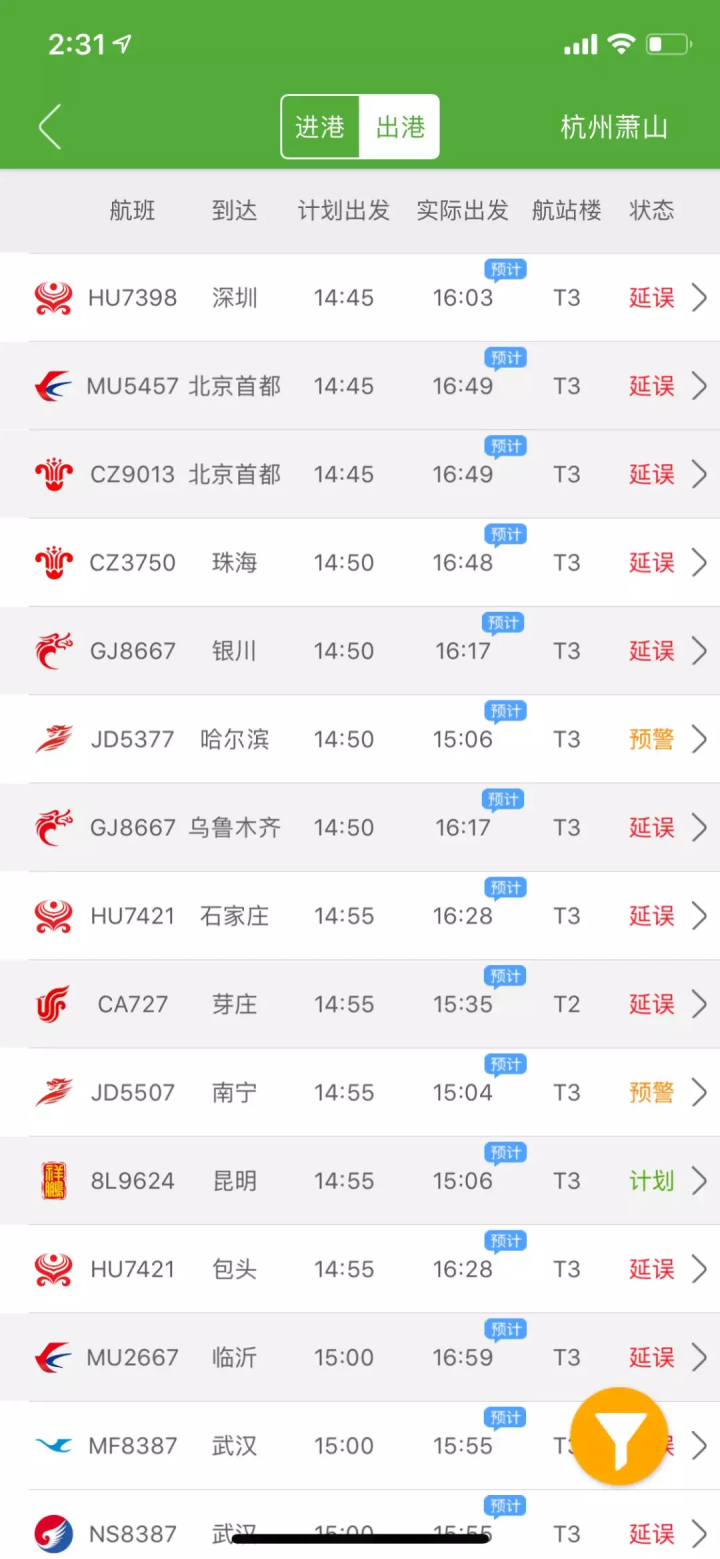Open flight HU7398 to 深圳
The width and height of the screenshot is (720, 1559).
pyautogui.click(x=360, y=298)
